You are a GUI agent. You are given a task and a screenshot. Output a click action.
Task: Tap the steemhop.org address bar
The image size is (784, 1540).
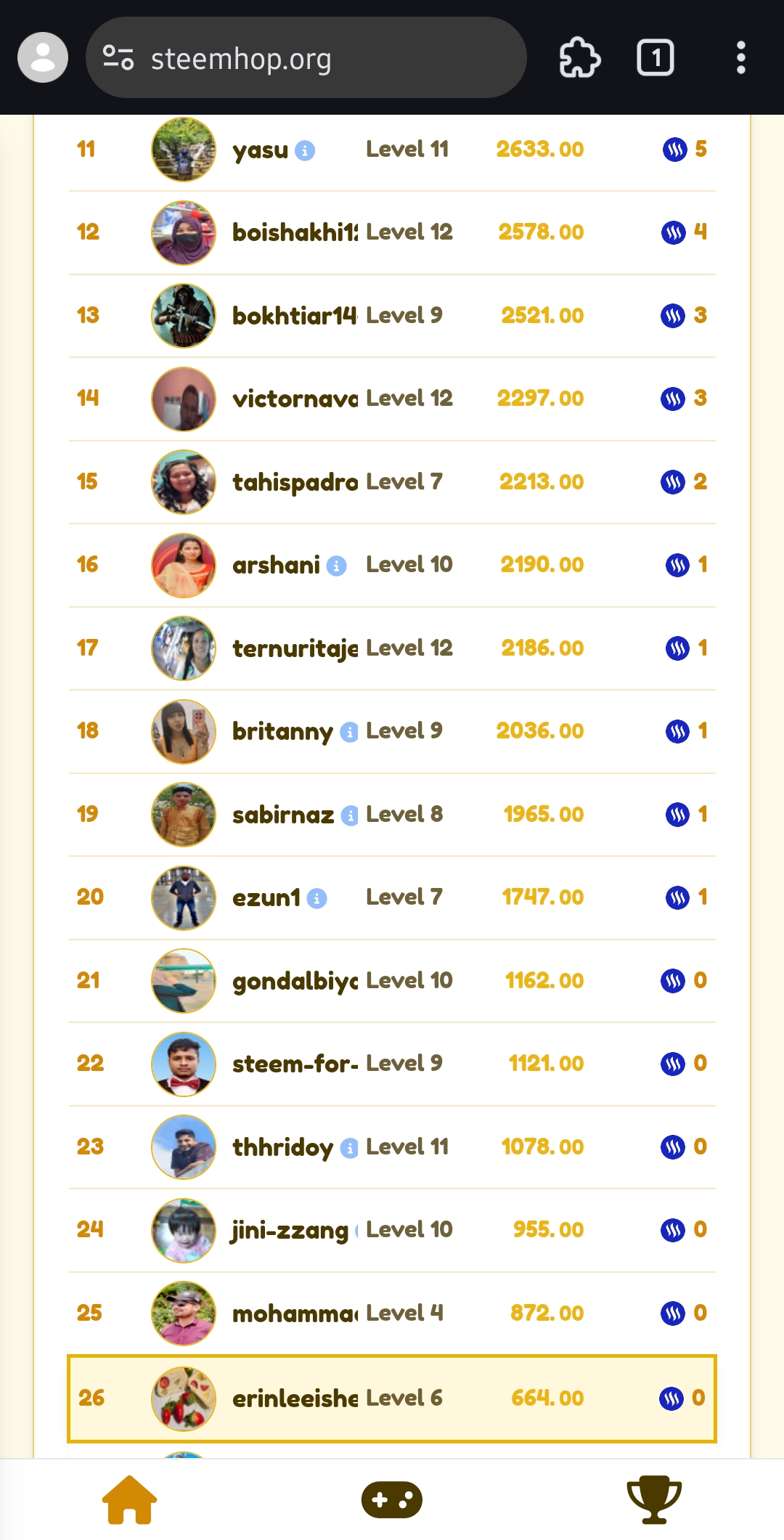305,58
